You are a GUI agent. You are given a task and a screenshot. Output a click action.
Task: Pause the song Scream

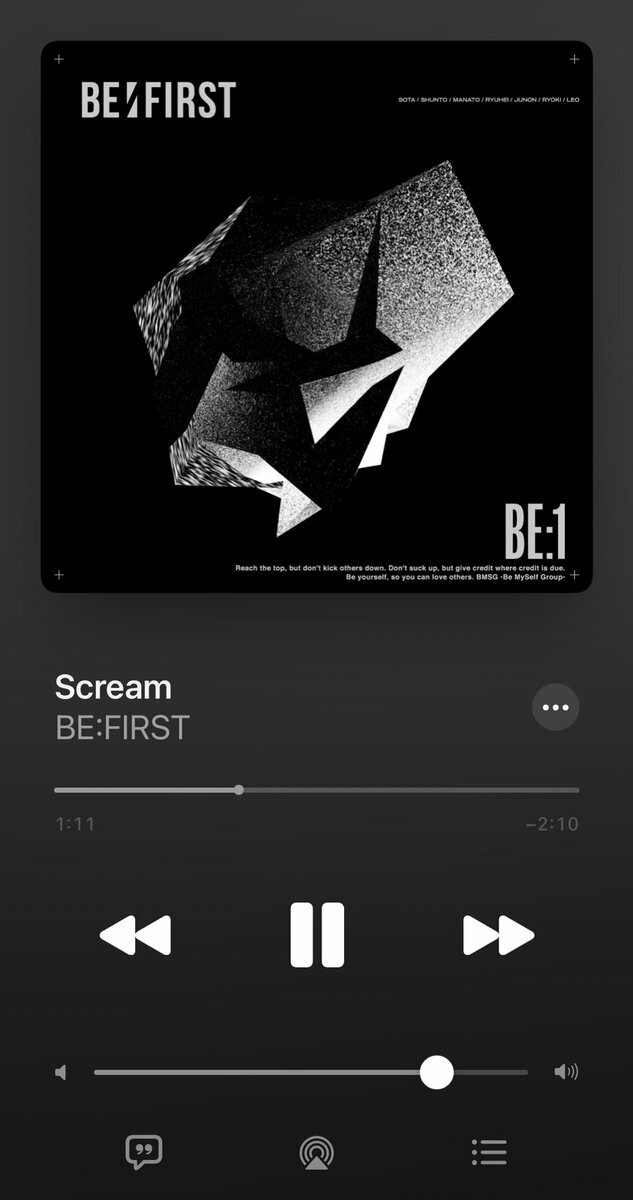[x=317, y=934]
